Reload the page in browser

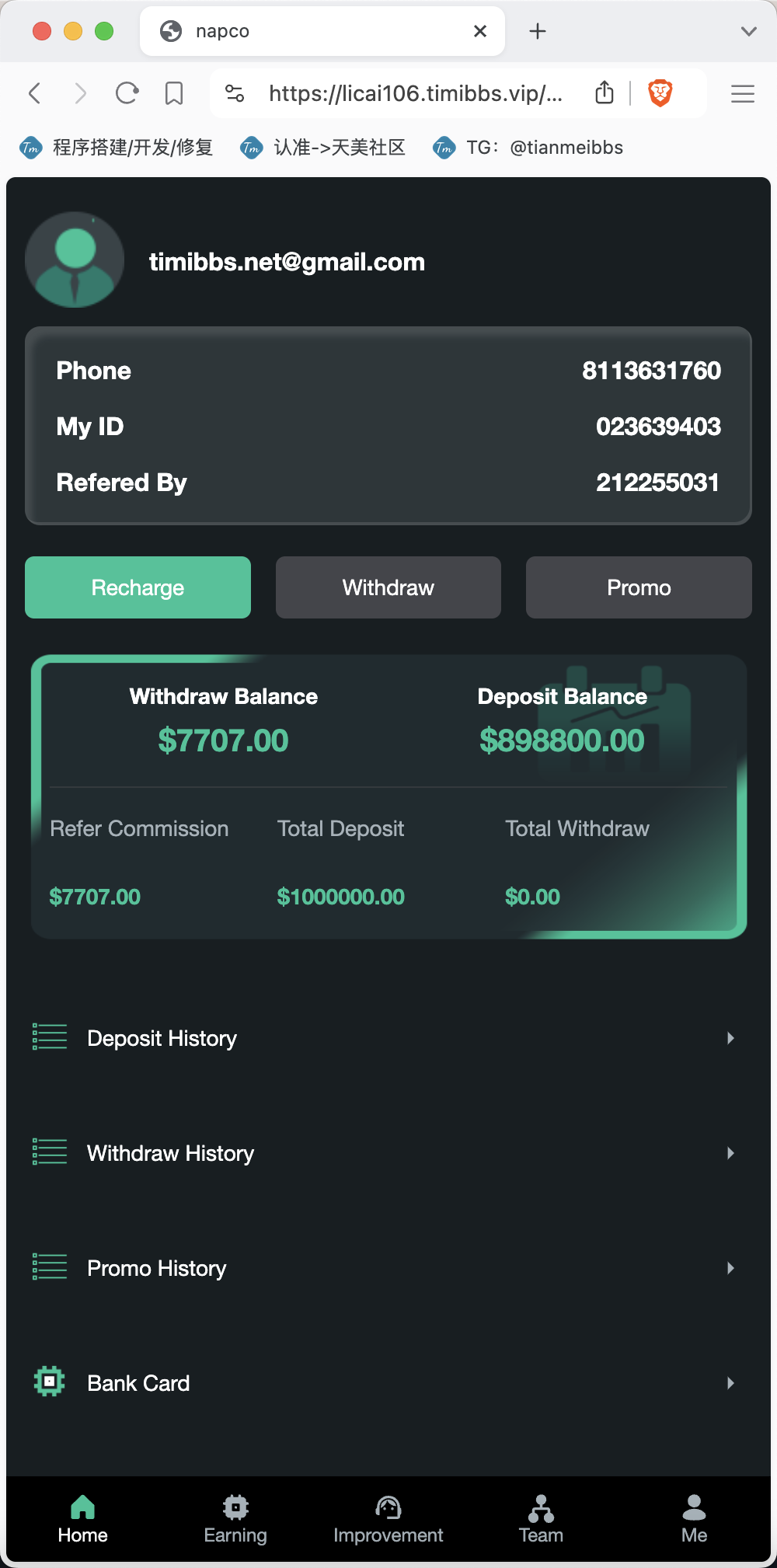pyautogui.click(x=127, y=94)
